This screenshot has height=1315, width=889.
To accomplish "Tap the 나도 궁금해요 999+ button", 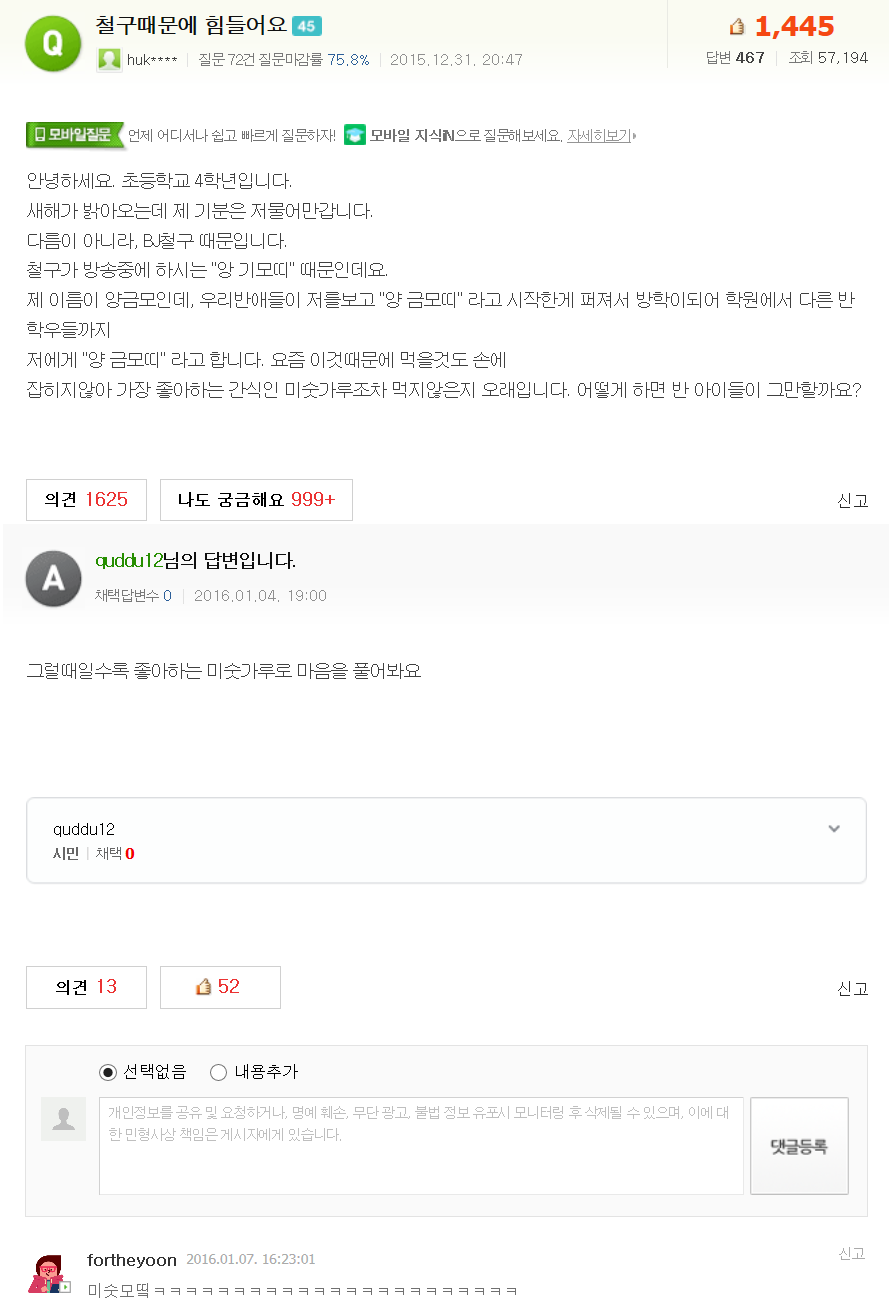I will point(256,500).
